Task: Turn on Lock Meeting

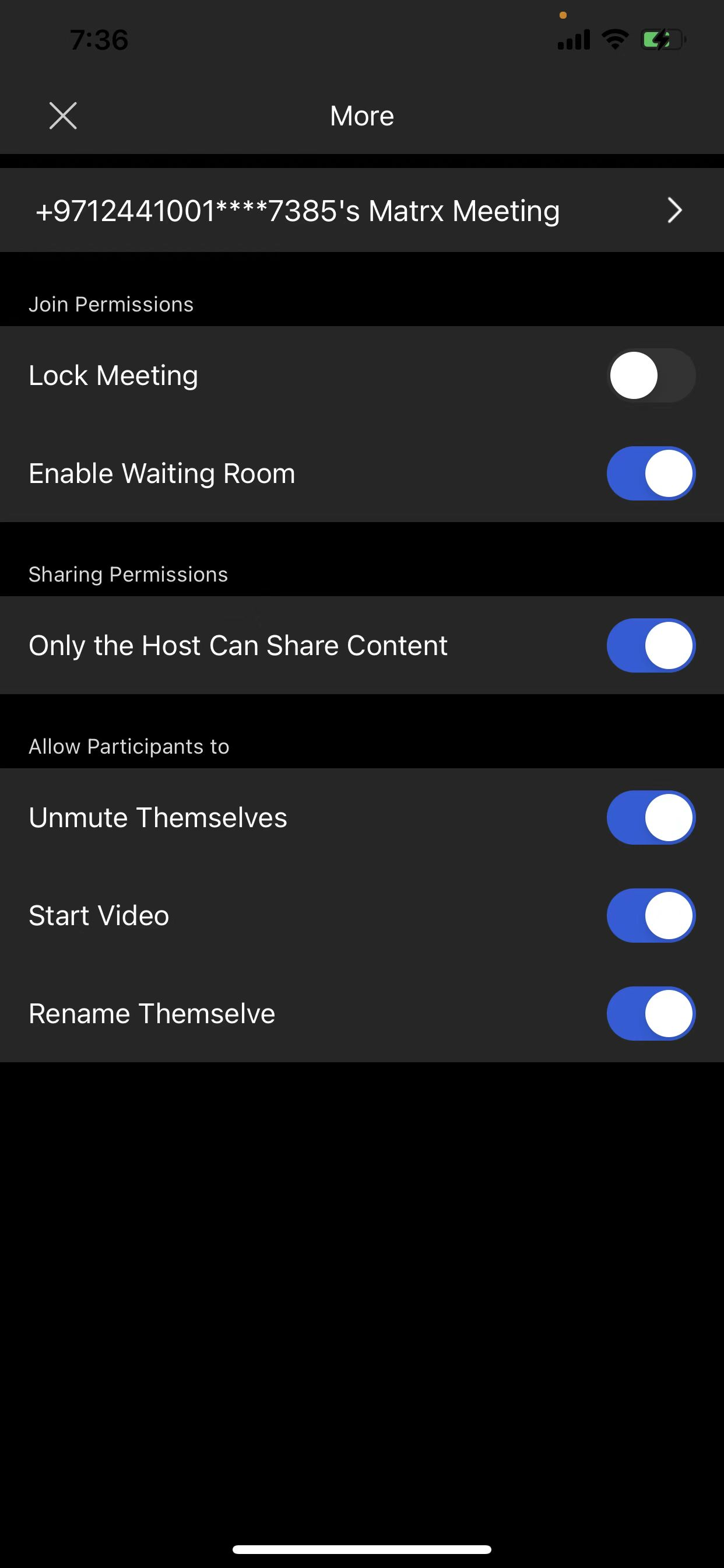Action: click(651, 376)
